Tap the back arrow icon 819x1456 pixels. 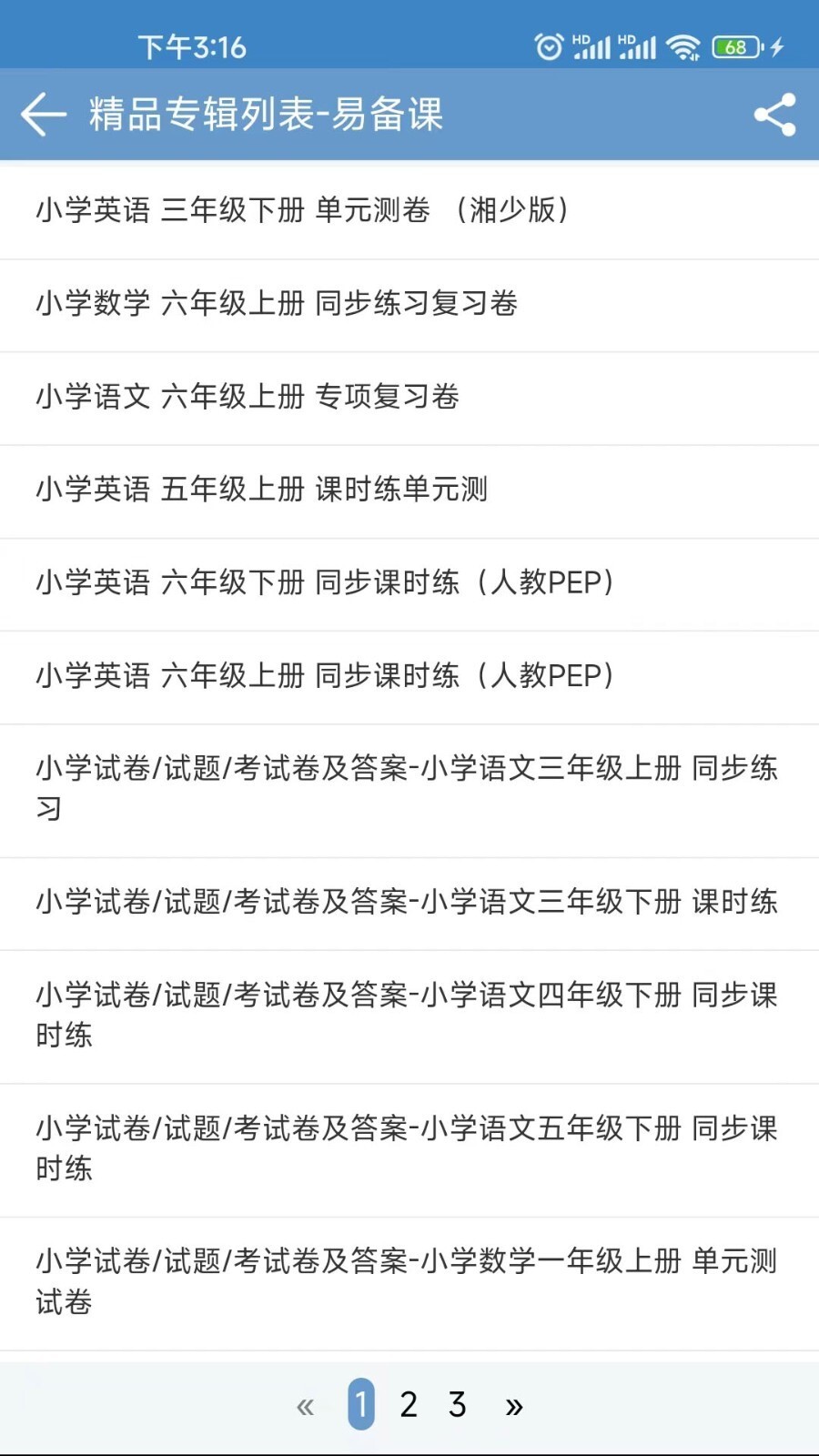pos(43,115)
